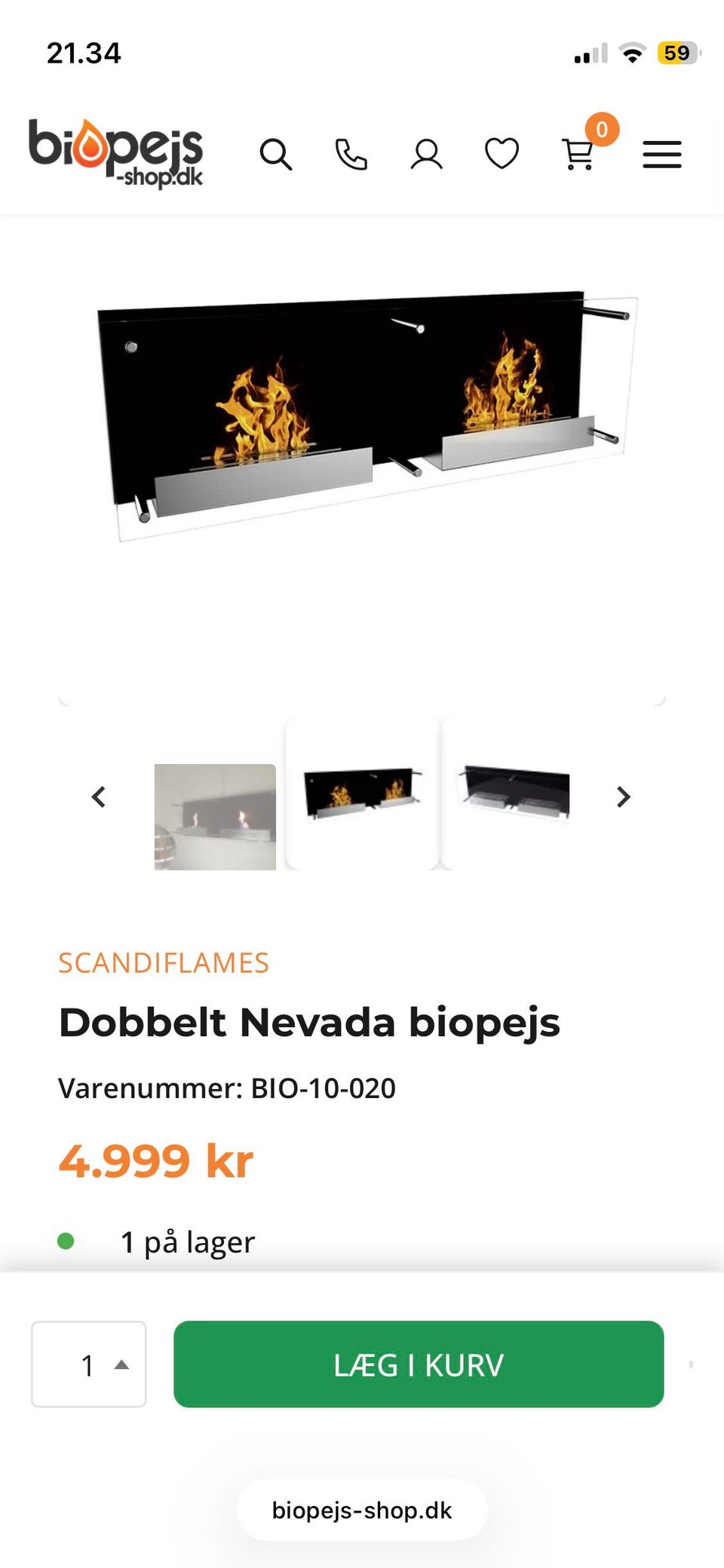
Task: Tap the cart badge showing 0
Action: [600, 129]
